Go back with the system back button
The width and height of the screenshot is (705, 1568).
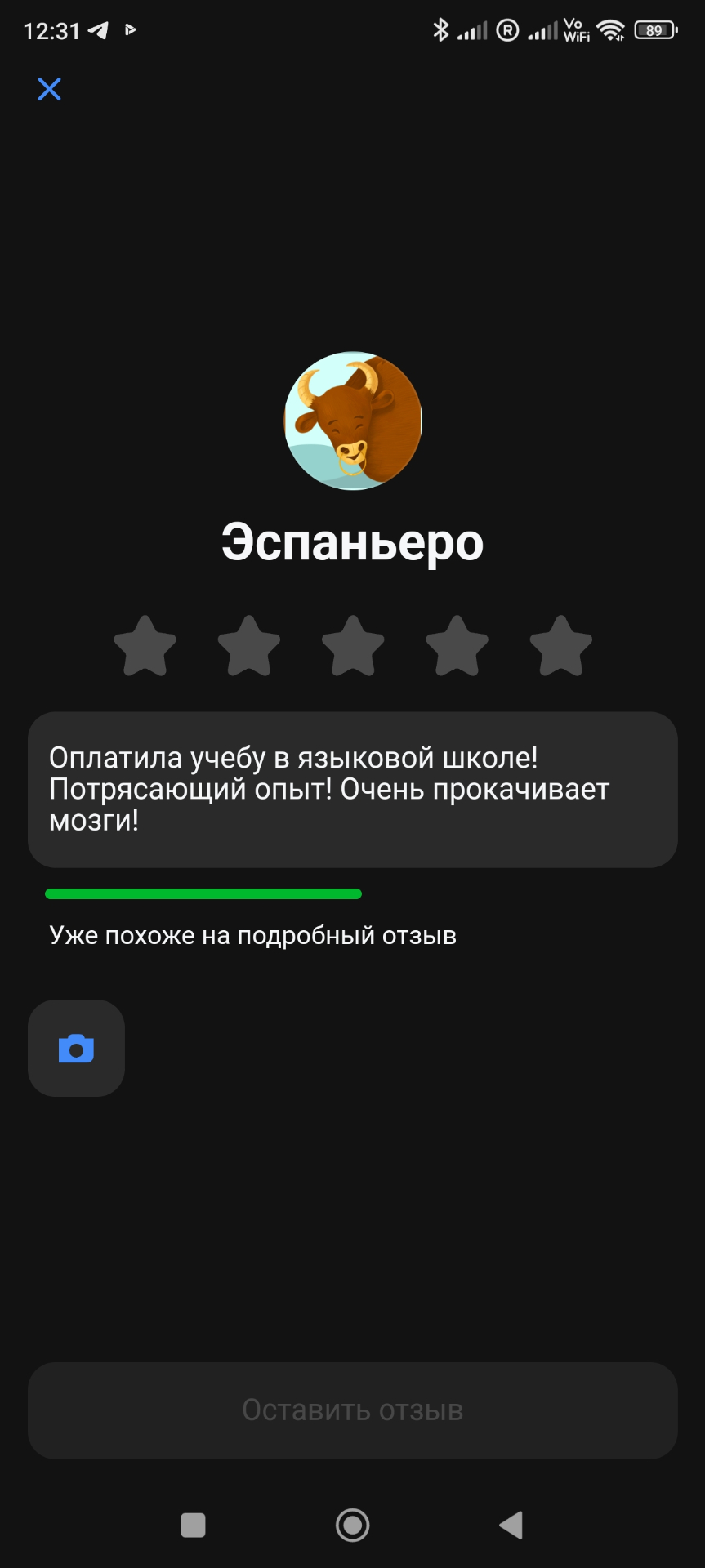(x=511, y=1525)
